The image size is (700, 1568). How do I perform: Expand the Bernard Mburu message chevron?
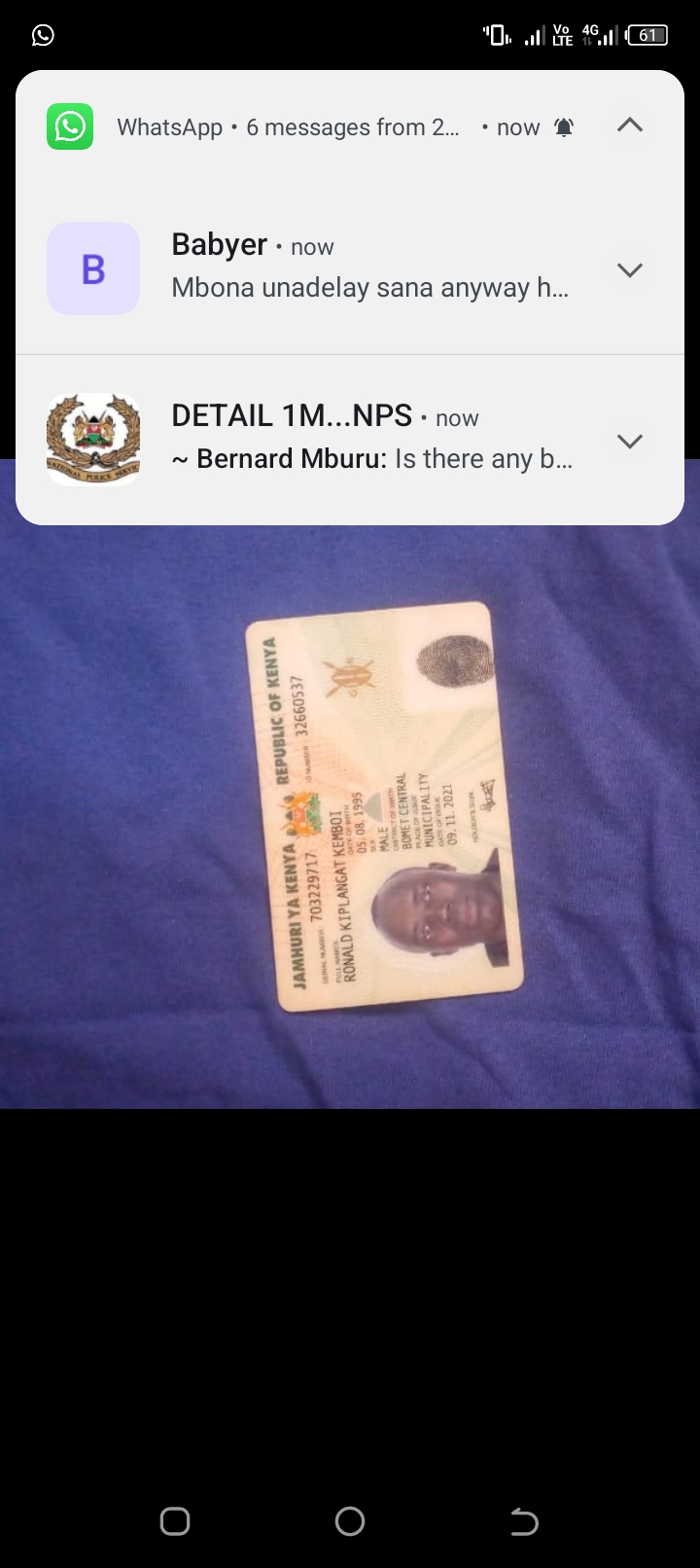pos(630,441)
